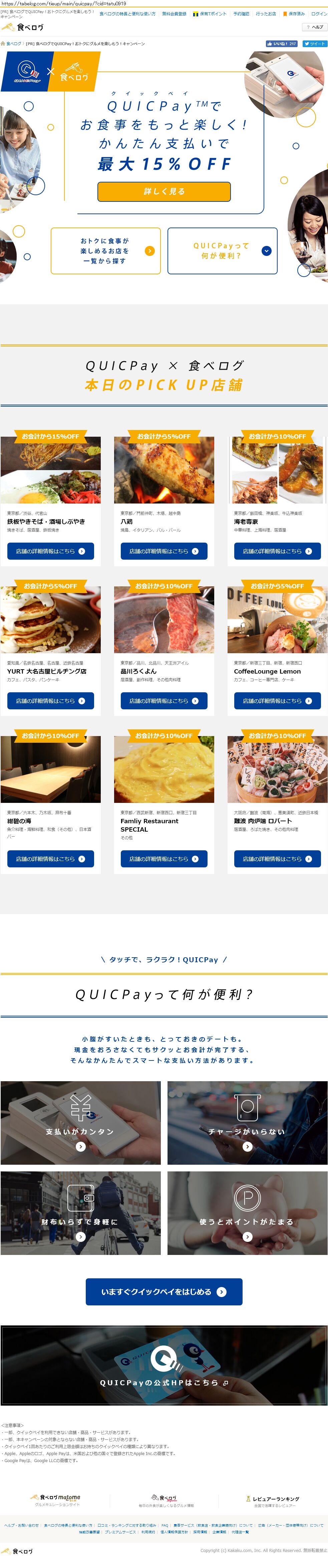Open the ヘルプ button
Viewport: 328px width, 1568px height.
pyautogui.click(x=315, y=27)
